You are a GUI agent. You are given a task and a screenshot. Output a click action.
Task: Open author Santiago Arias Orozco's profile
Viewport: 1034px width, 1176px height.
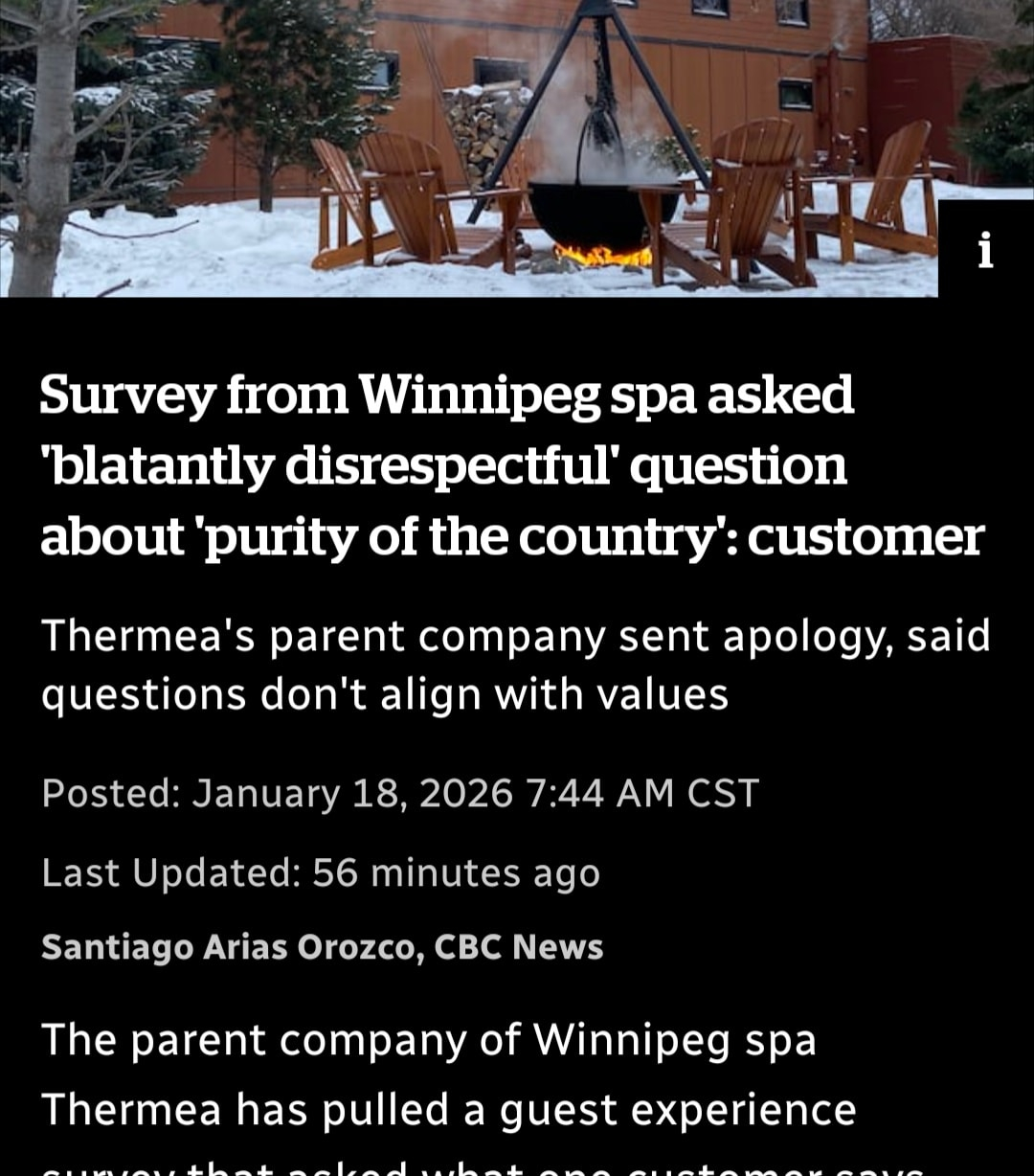[x=230, y=947]
